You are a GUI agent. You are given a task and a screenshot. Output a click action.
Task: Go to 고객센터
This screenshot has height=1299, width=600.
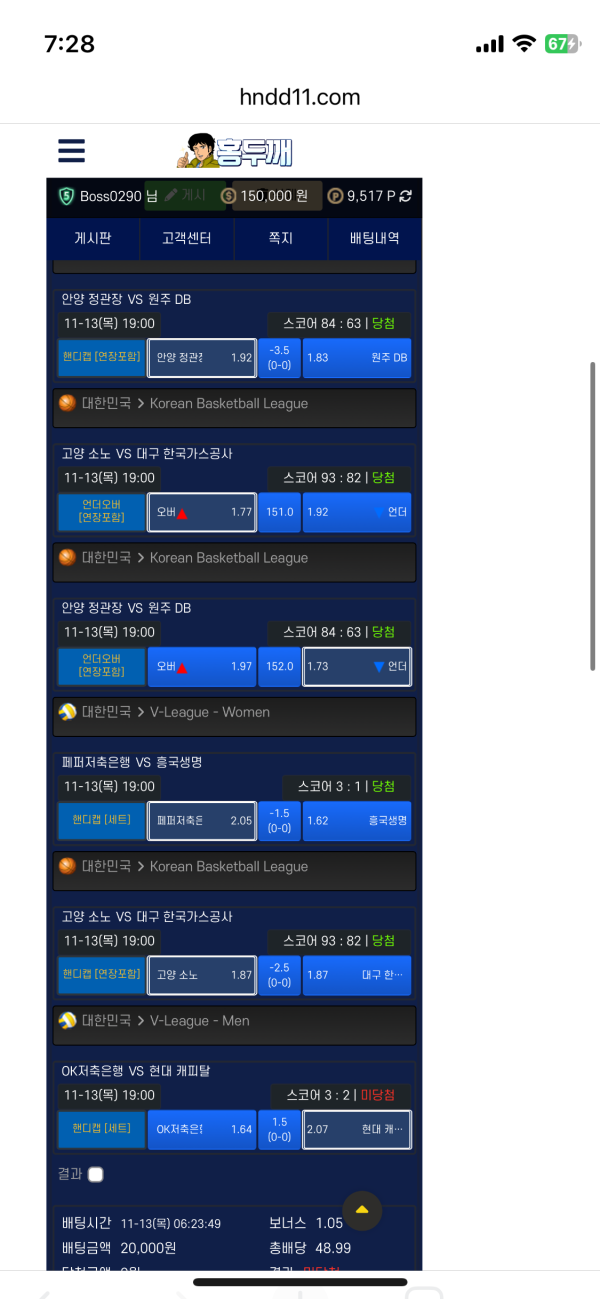pos(187,238)
